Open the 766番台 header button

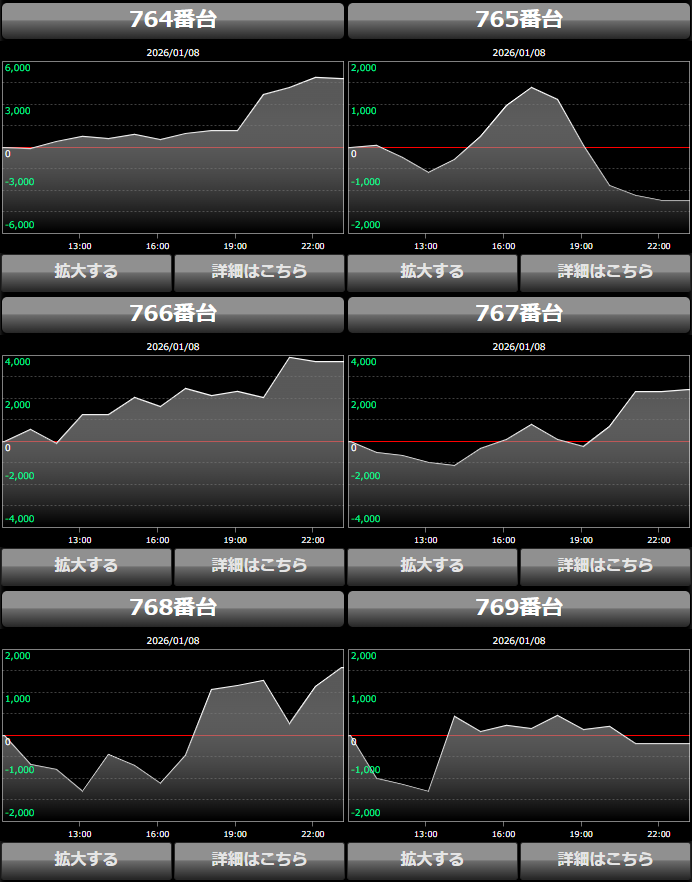pyautogui.click(x=173, y=314)
